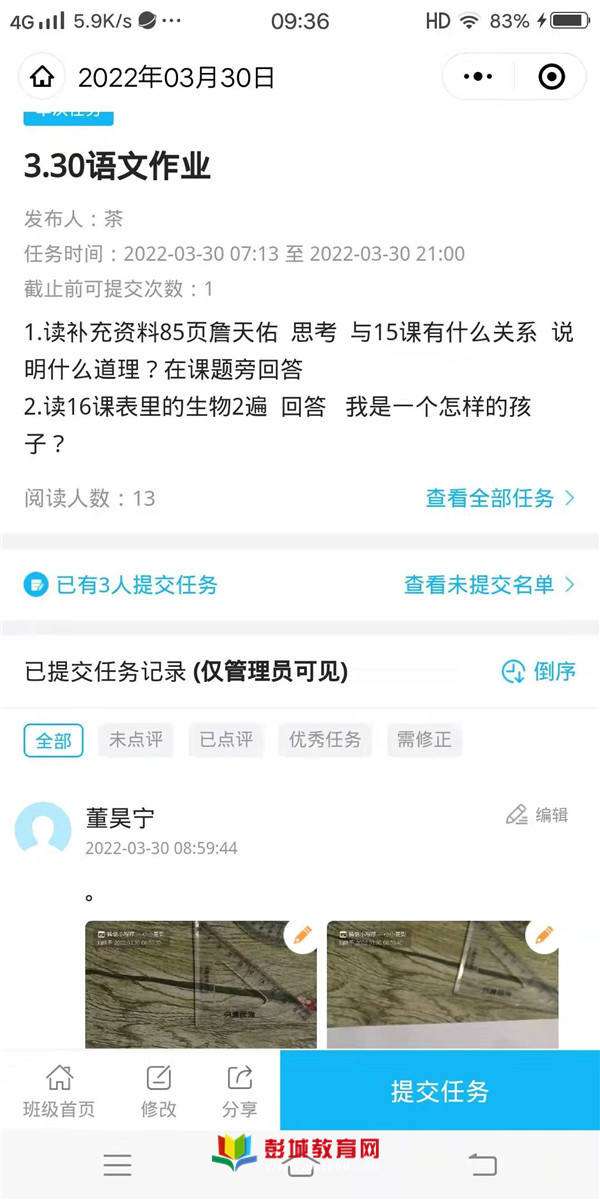Select the 优秀任务 filter chip
This screenshot has height=1200, width=600.
pyautogui.click(x=325, y=740)
